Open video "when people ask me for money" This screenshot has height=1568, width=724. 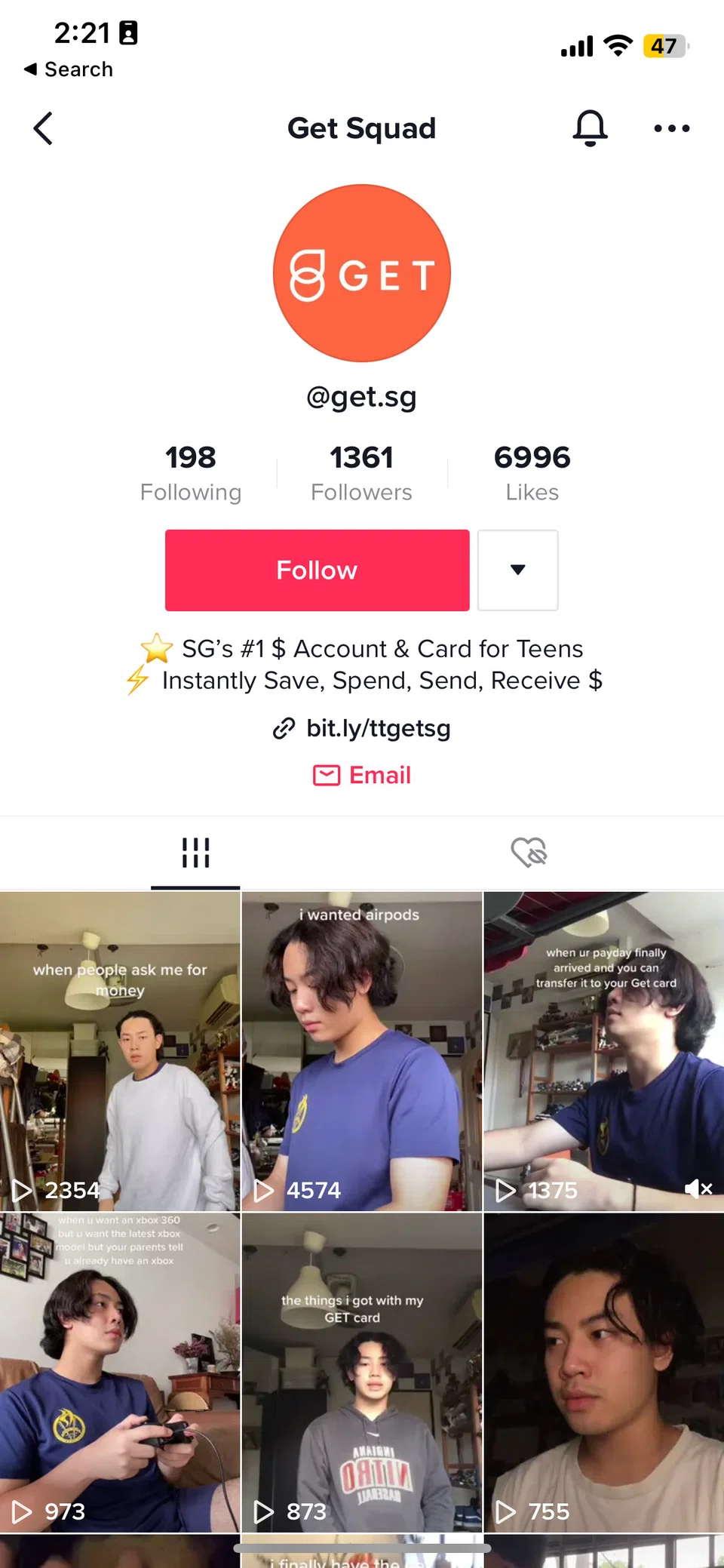[120, 1051]
